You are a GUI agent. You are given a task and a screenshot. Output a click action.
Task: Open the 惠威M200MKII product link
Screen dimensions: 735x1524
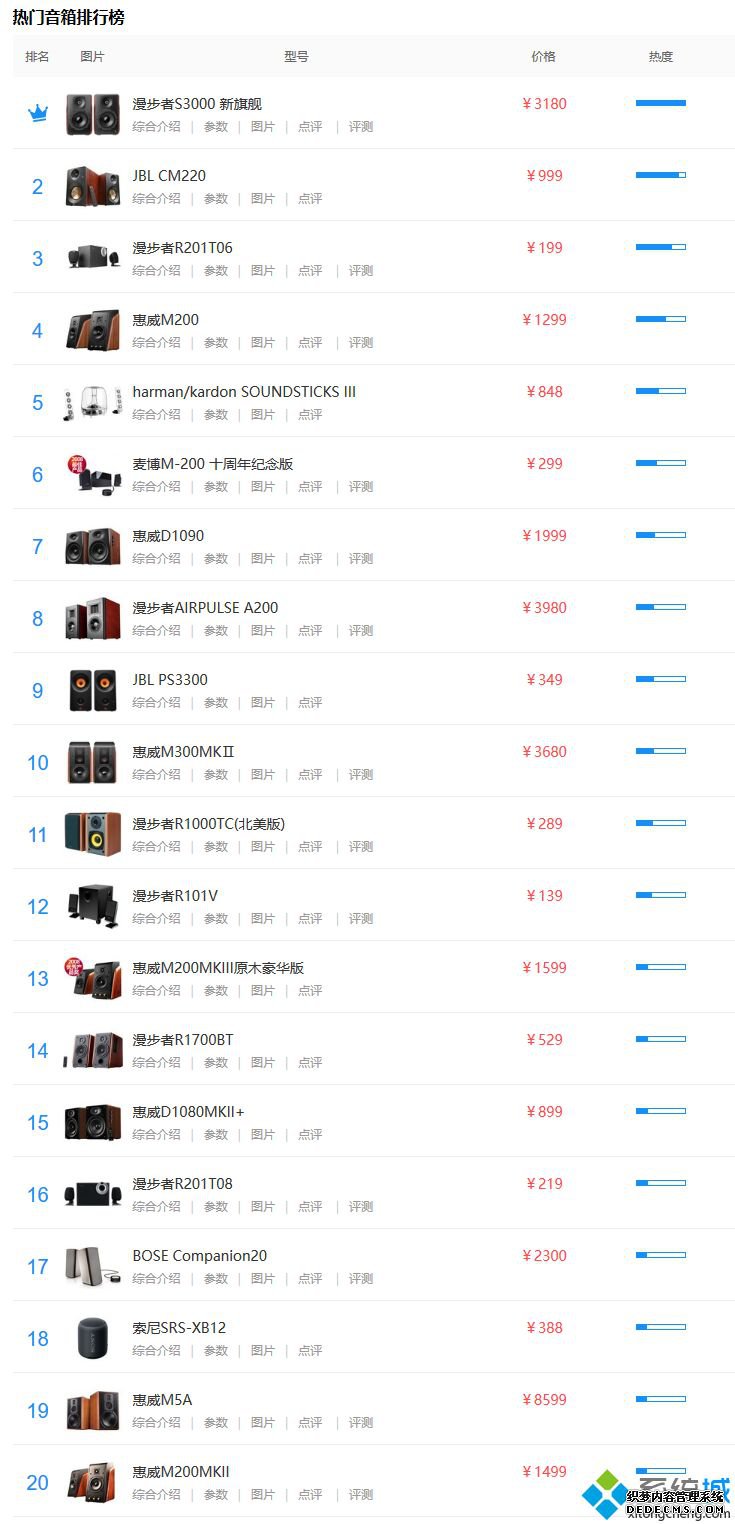(181, 1472)
